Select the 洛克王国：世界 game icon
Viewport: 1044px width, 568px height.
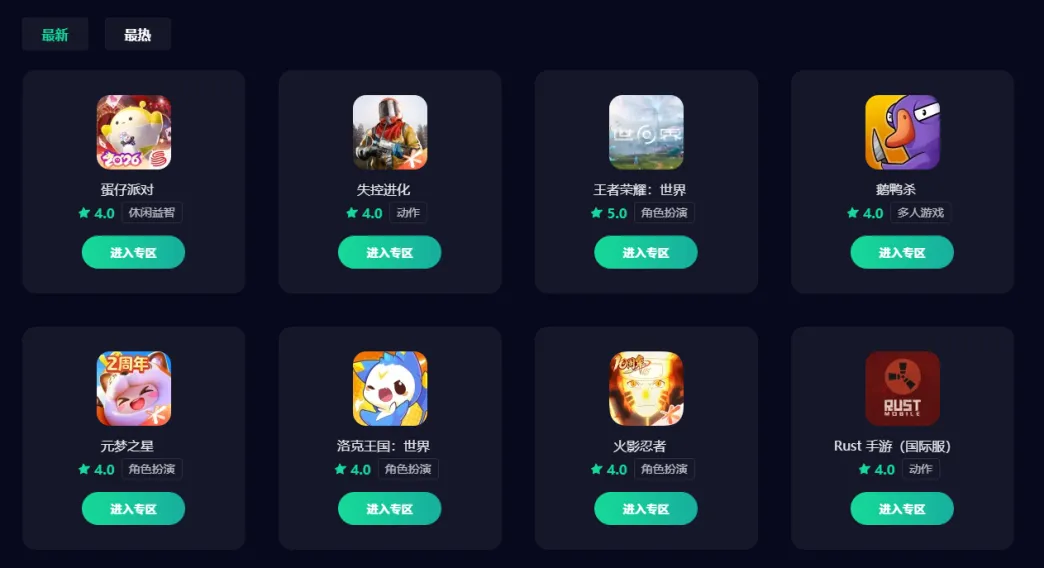(389, 388)
